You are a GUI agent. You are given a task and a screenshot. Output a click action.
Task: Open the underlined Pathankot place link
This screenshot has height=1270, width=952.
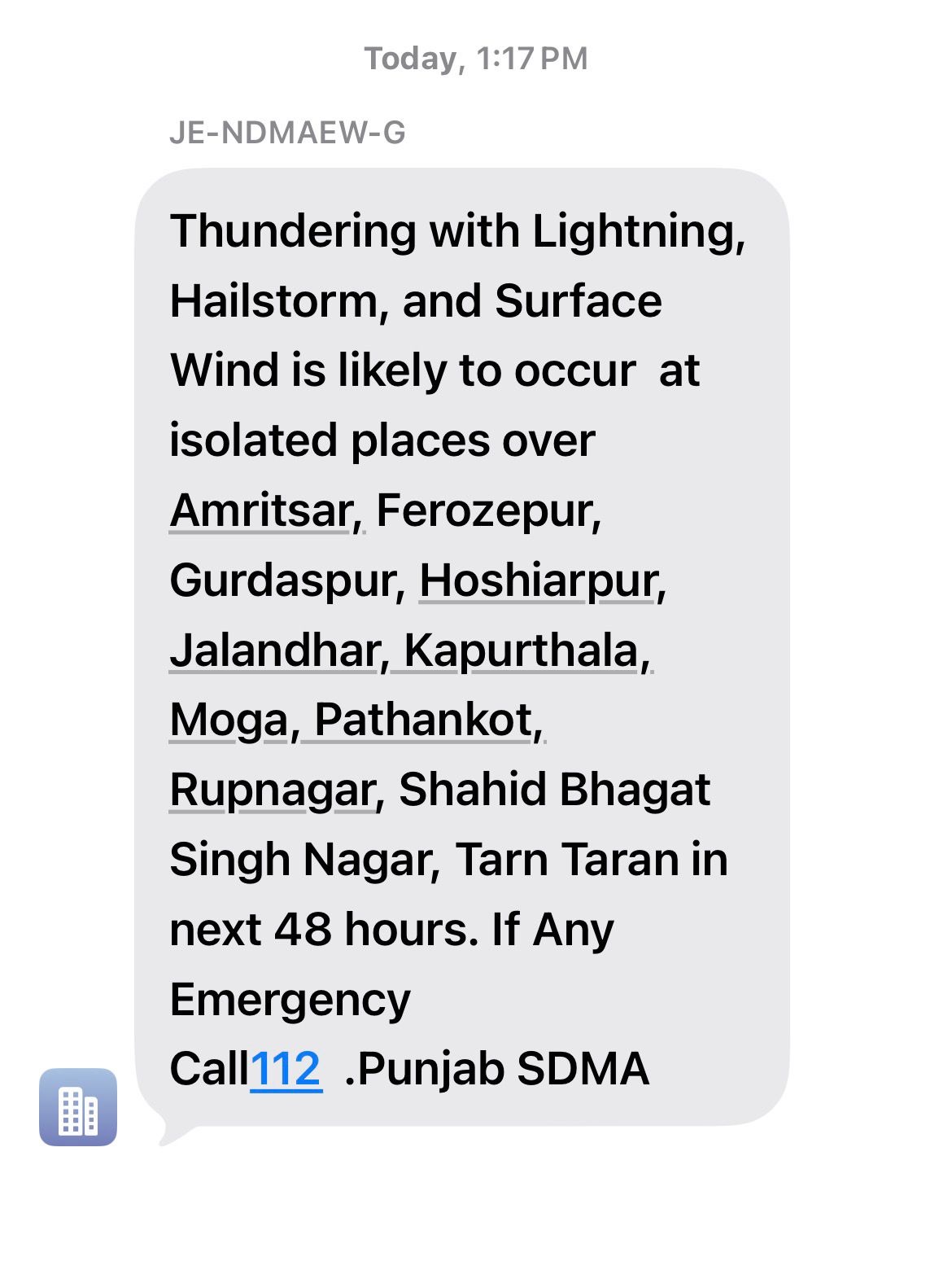423,721
